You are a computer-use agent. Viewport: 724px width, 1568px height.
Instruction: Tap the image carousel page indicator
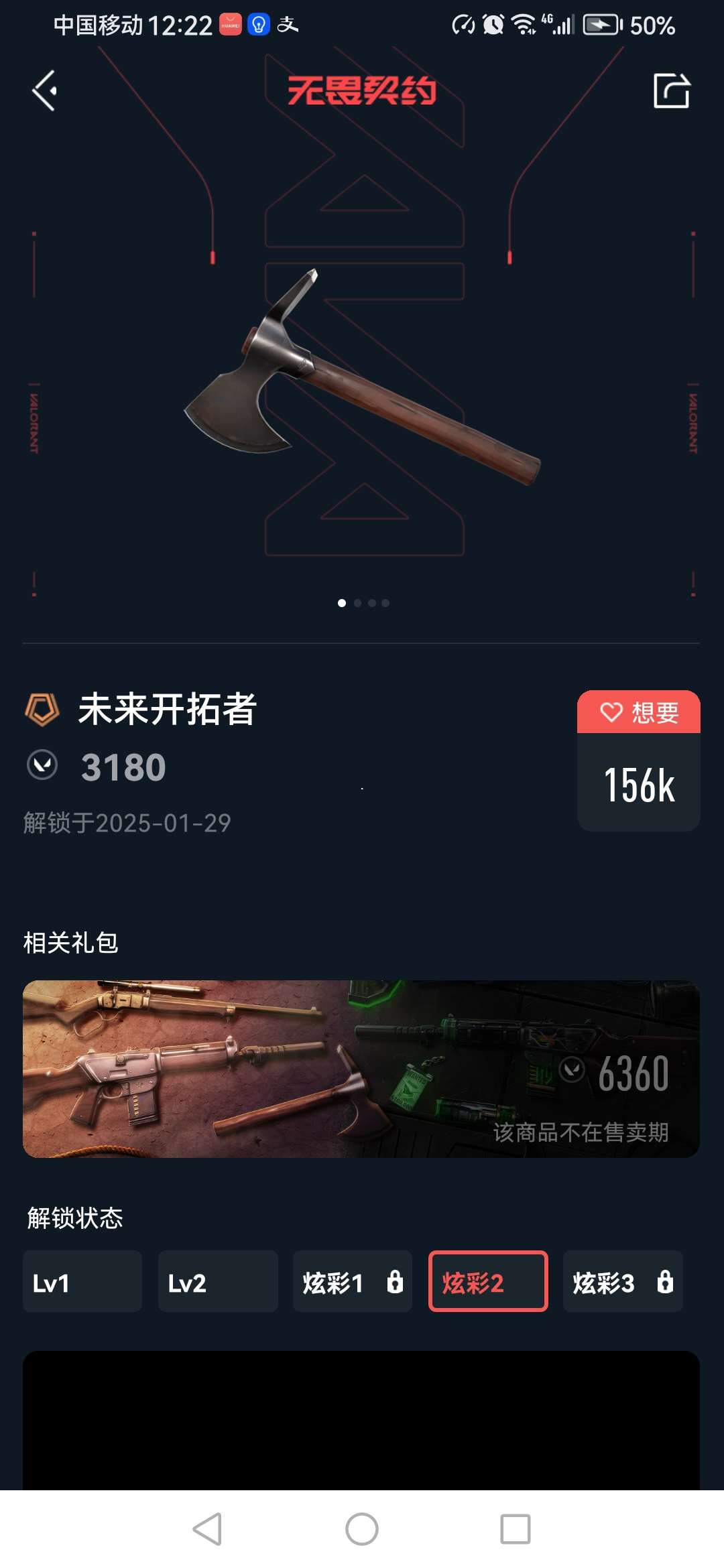click(363, 603)
